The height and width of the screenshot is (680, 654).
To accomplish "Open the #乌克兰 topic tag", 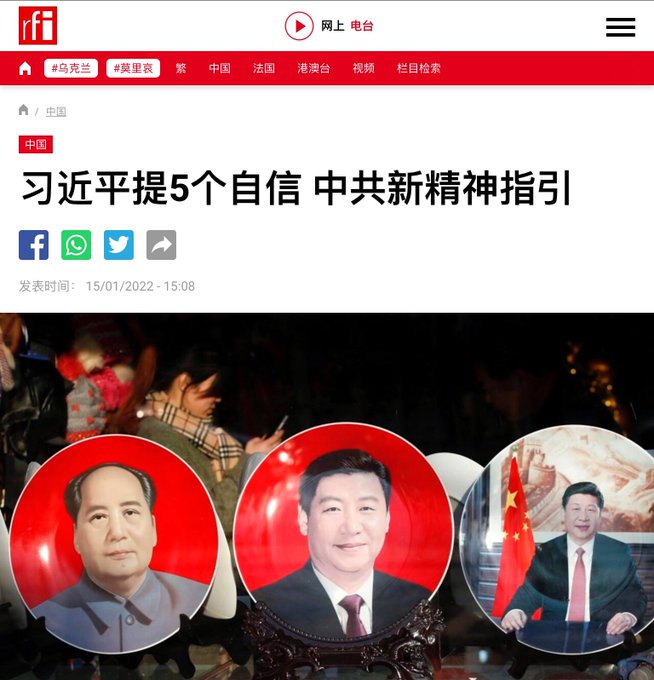I will (71, 68).
